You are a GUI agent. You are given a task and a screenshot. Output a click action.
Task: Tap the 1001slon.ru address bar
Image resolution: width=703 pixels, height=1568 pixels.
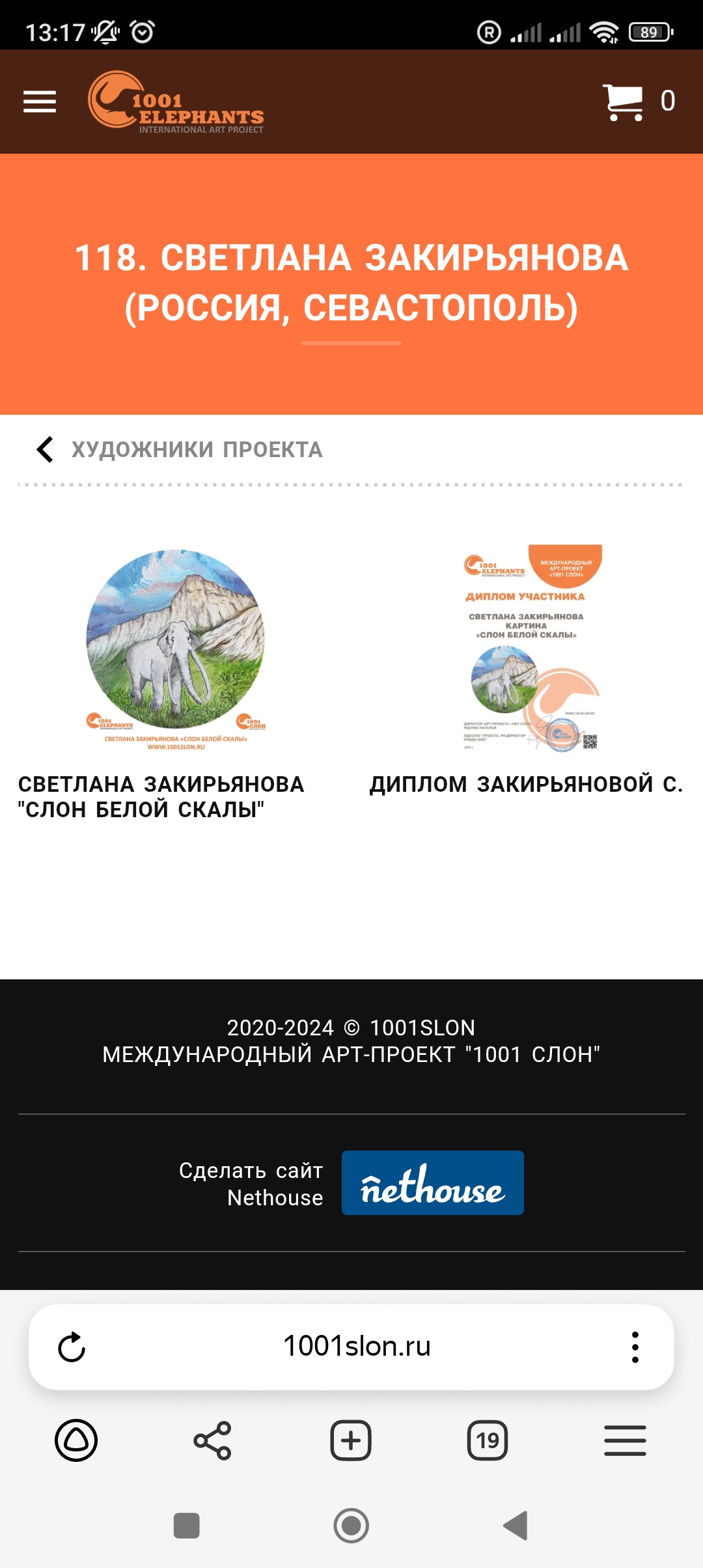click(357, 1346)
